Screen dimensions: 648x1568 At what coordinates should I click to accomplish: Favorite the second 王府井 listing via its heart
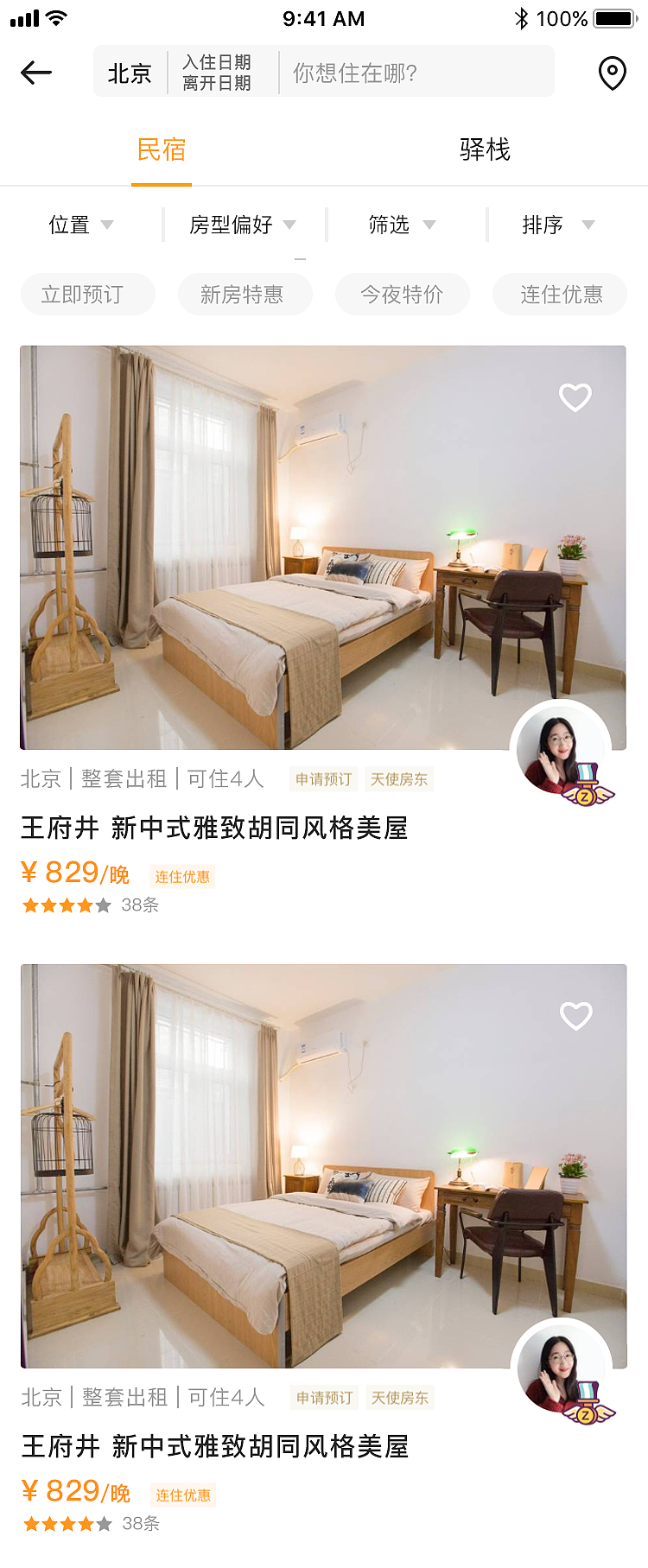pyautogui.click(x=576, y=1016)
